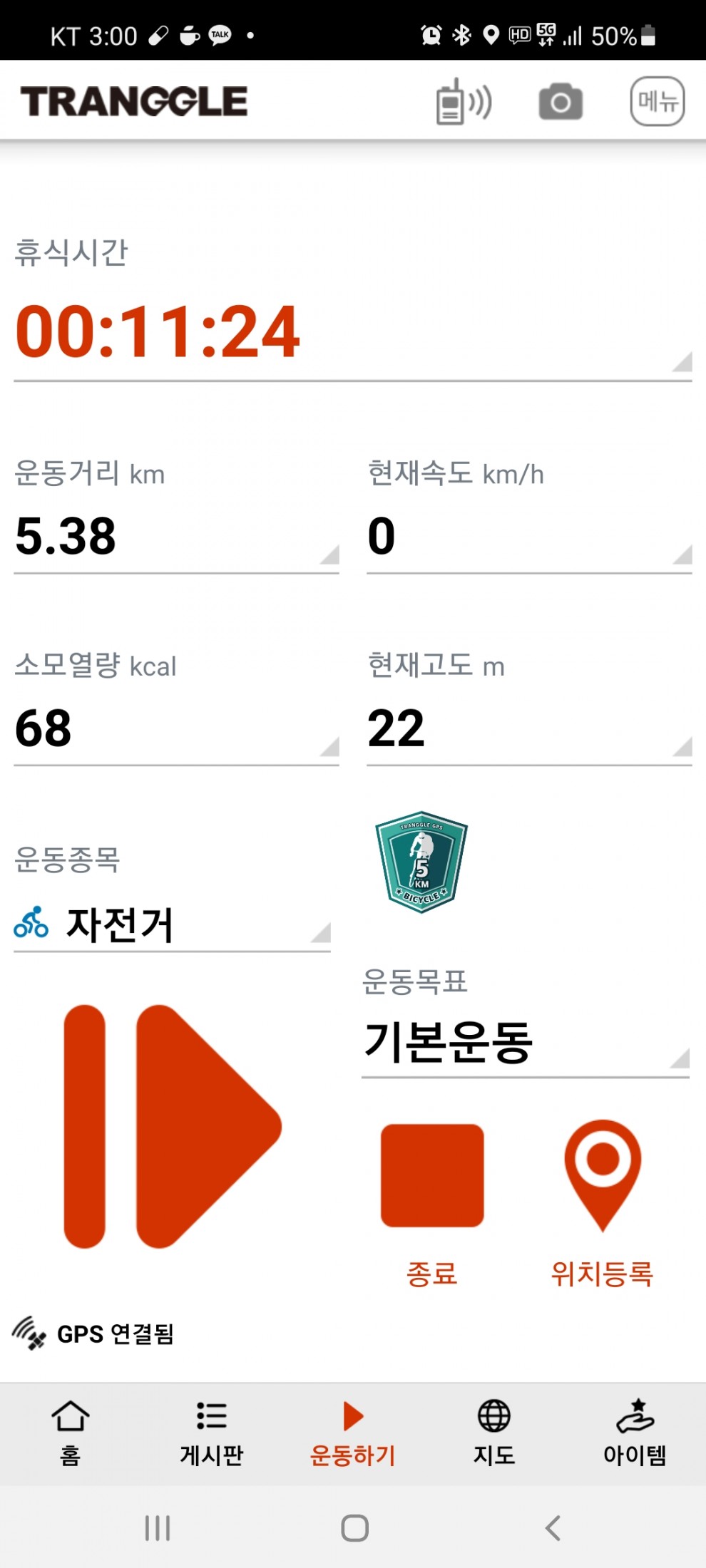706x1568 pixels.
Task: Open the walkie-talkie icon in the top bar
Action: [x=464, y=101]
